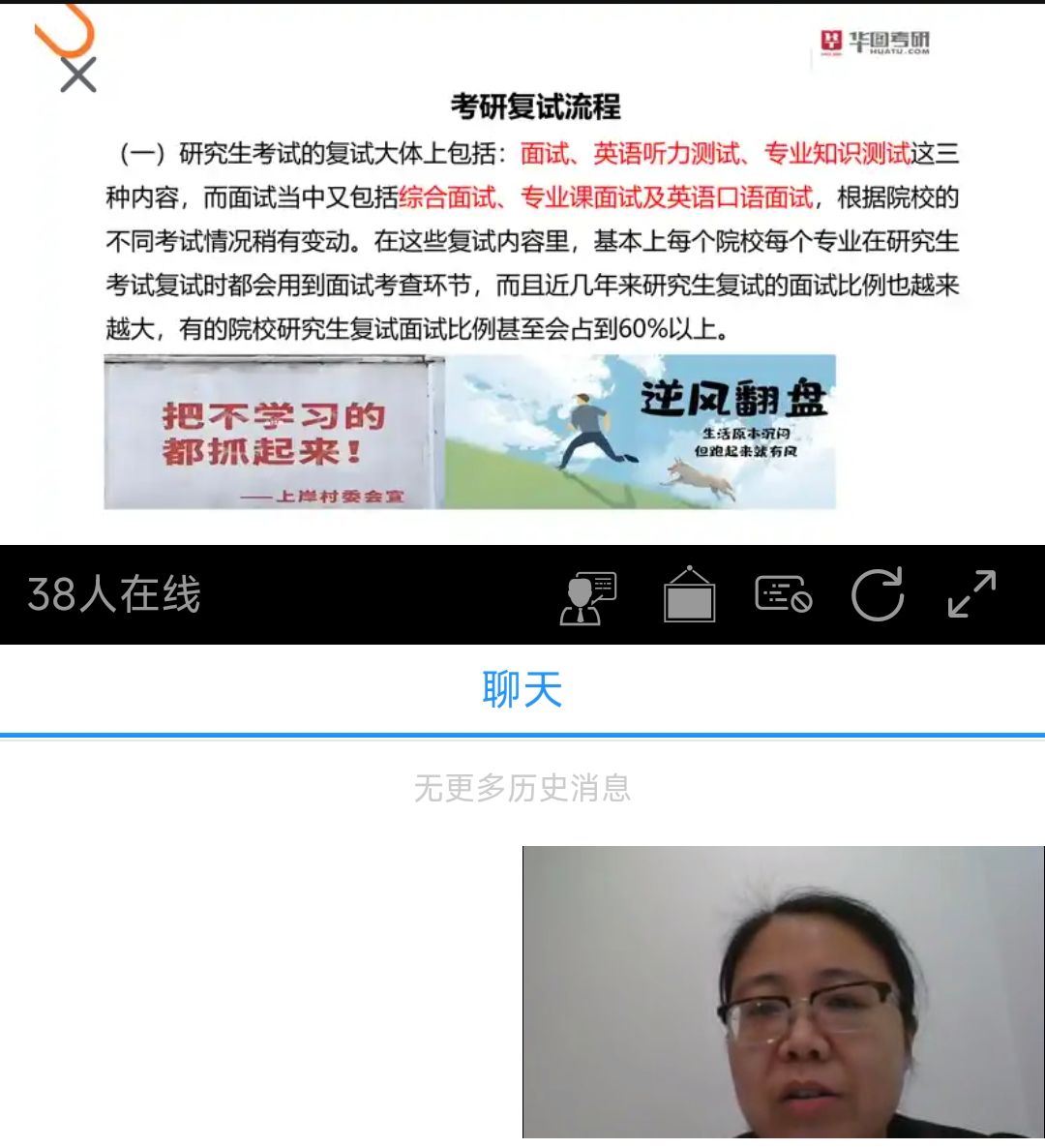Tap the message block icon in the toolbar
Image resolution: width=1045 pixels, height=1148 pixels.
point(783,594)
